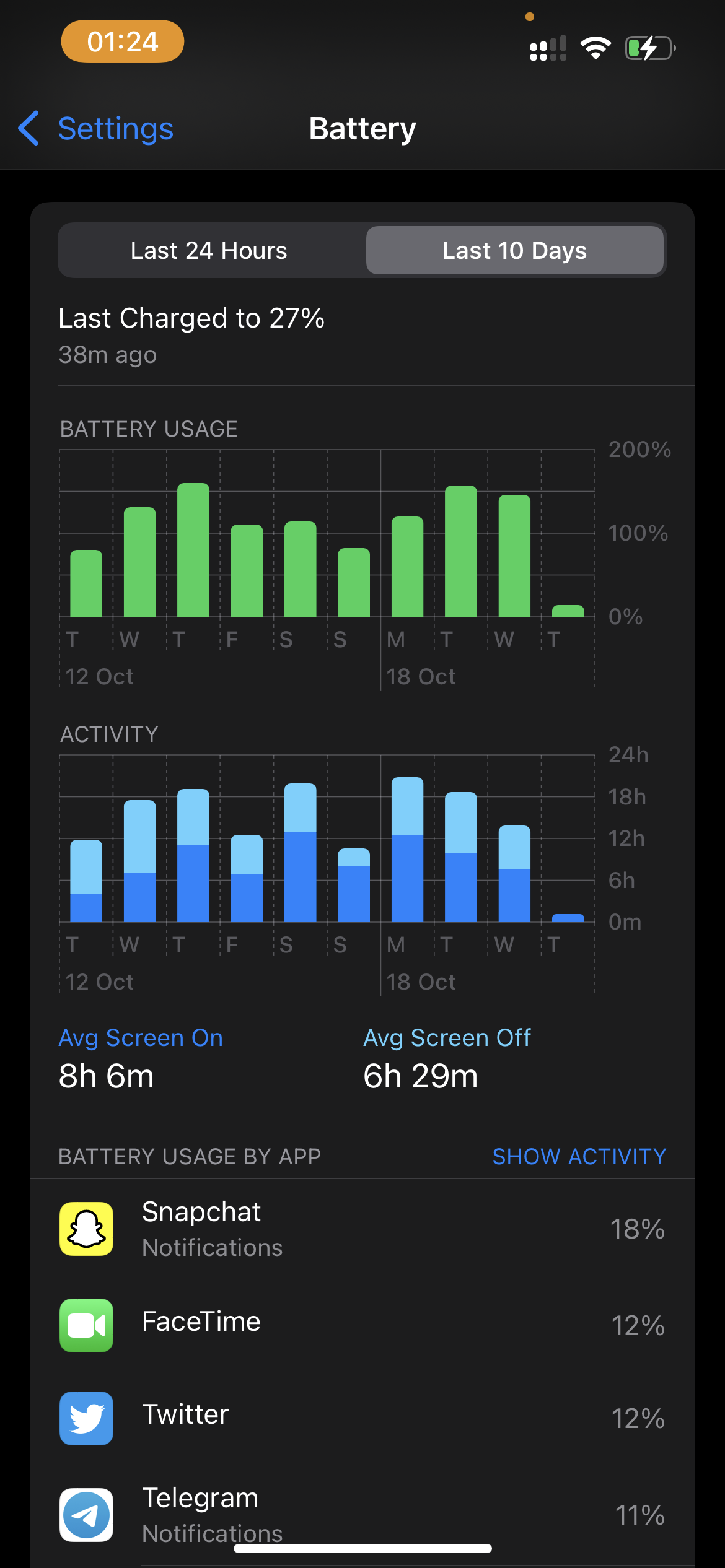
Task: Go back to Settings
Action: coord(96,129)
